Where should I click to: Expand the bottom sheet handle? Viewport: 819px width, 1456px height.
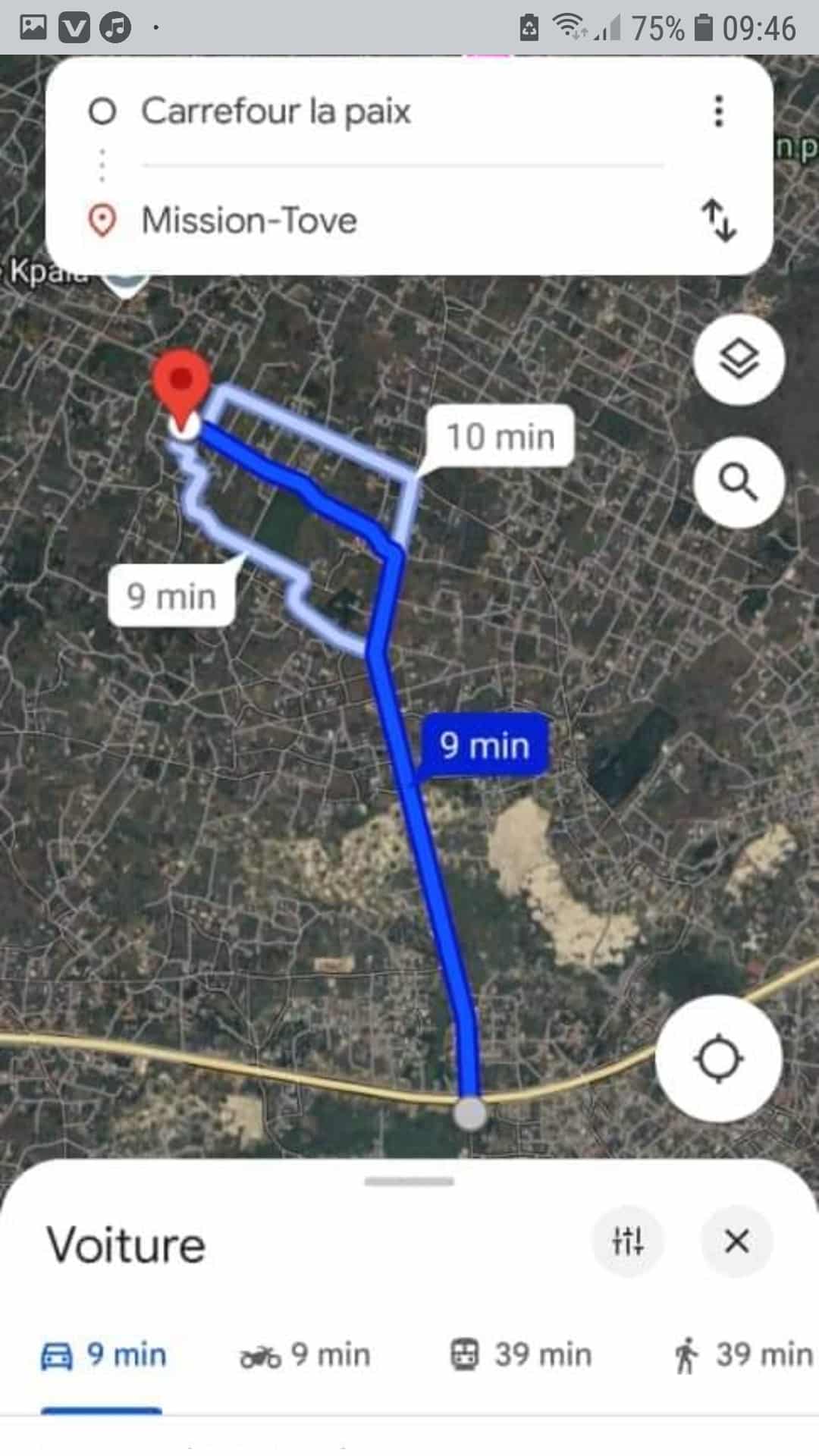tap(409, 1181)
